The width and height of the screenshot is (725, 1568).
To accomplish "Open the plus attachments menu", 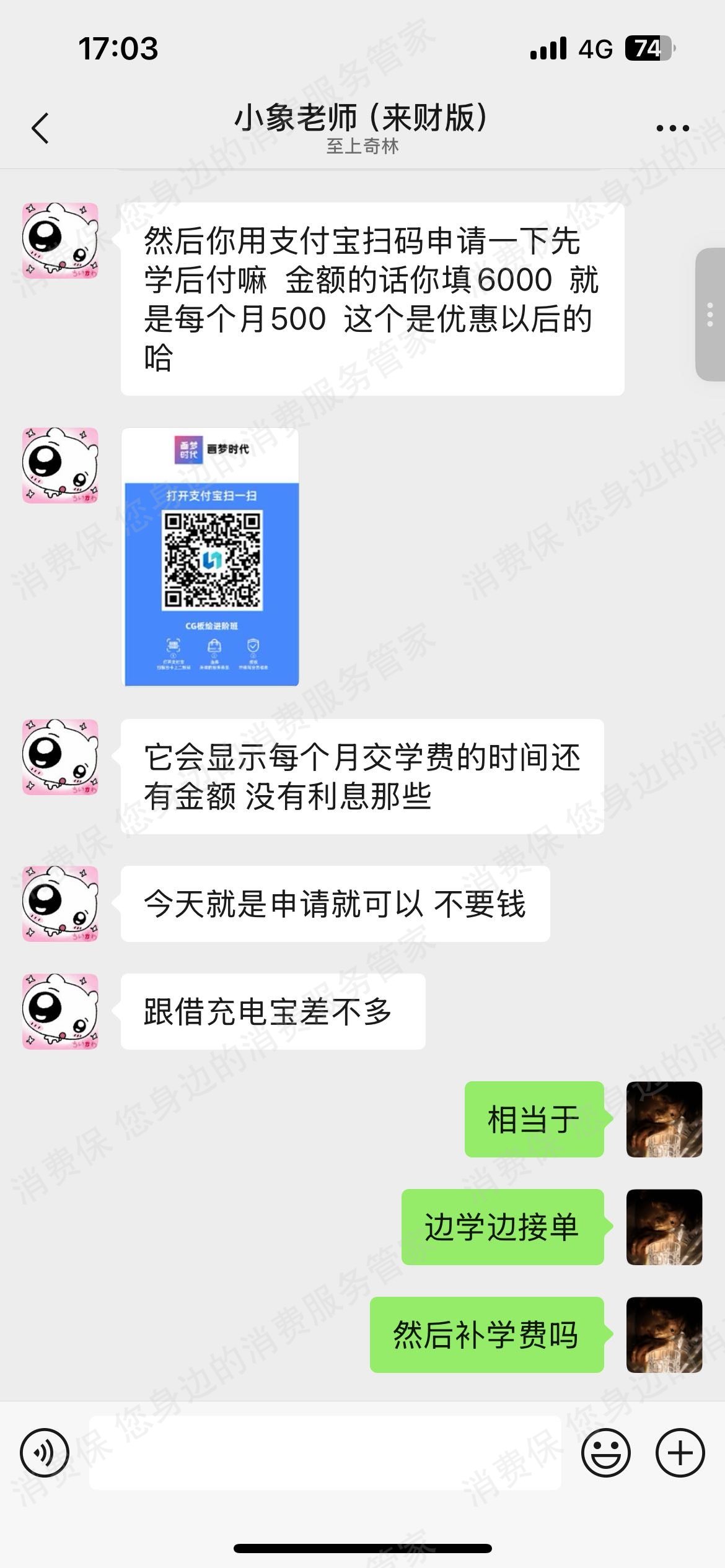I will [x=680, y=1453].
